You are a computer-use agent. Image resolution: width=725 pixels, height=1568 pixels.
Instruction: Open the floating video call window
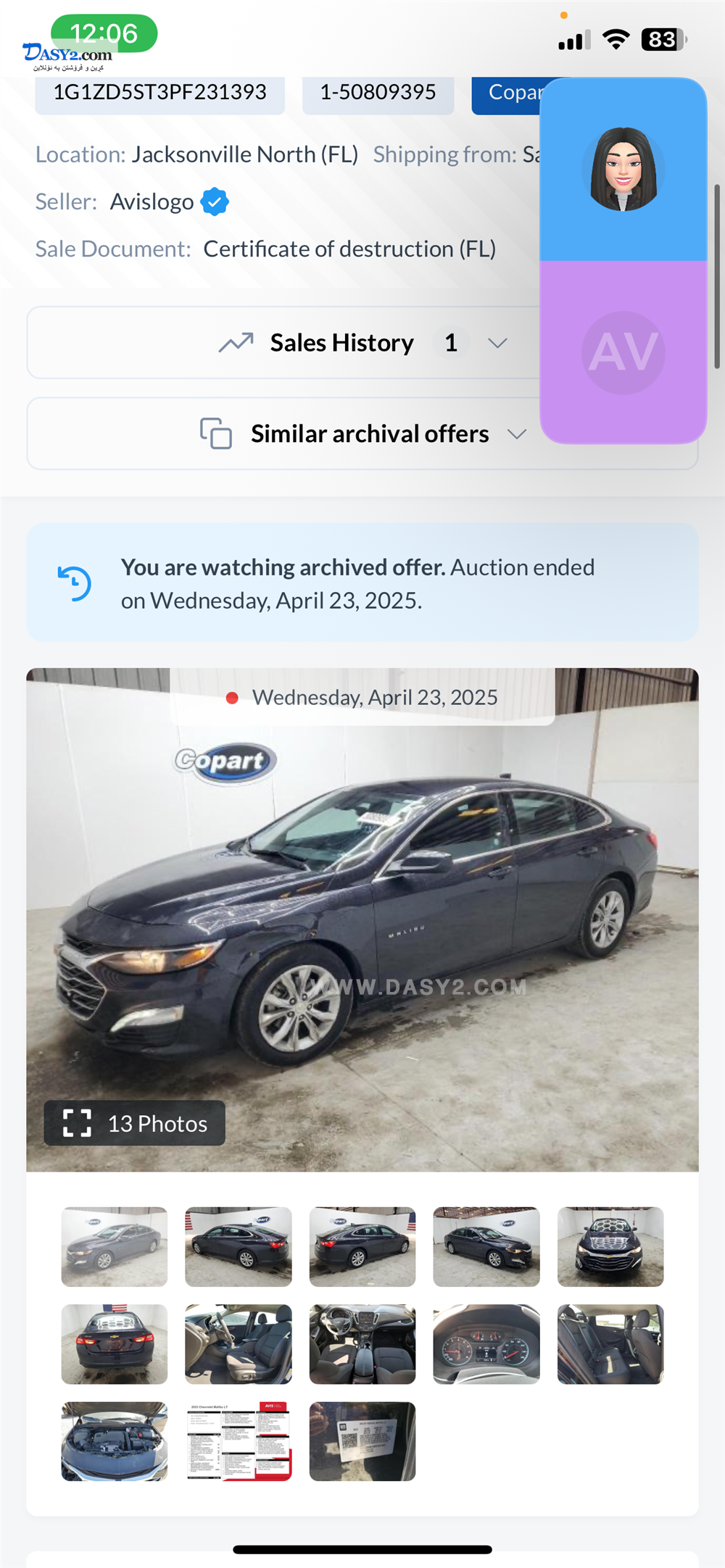click(623, 261)
